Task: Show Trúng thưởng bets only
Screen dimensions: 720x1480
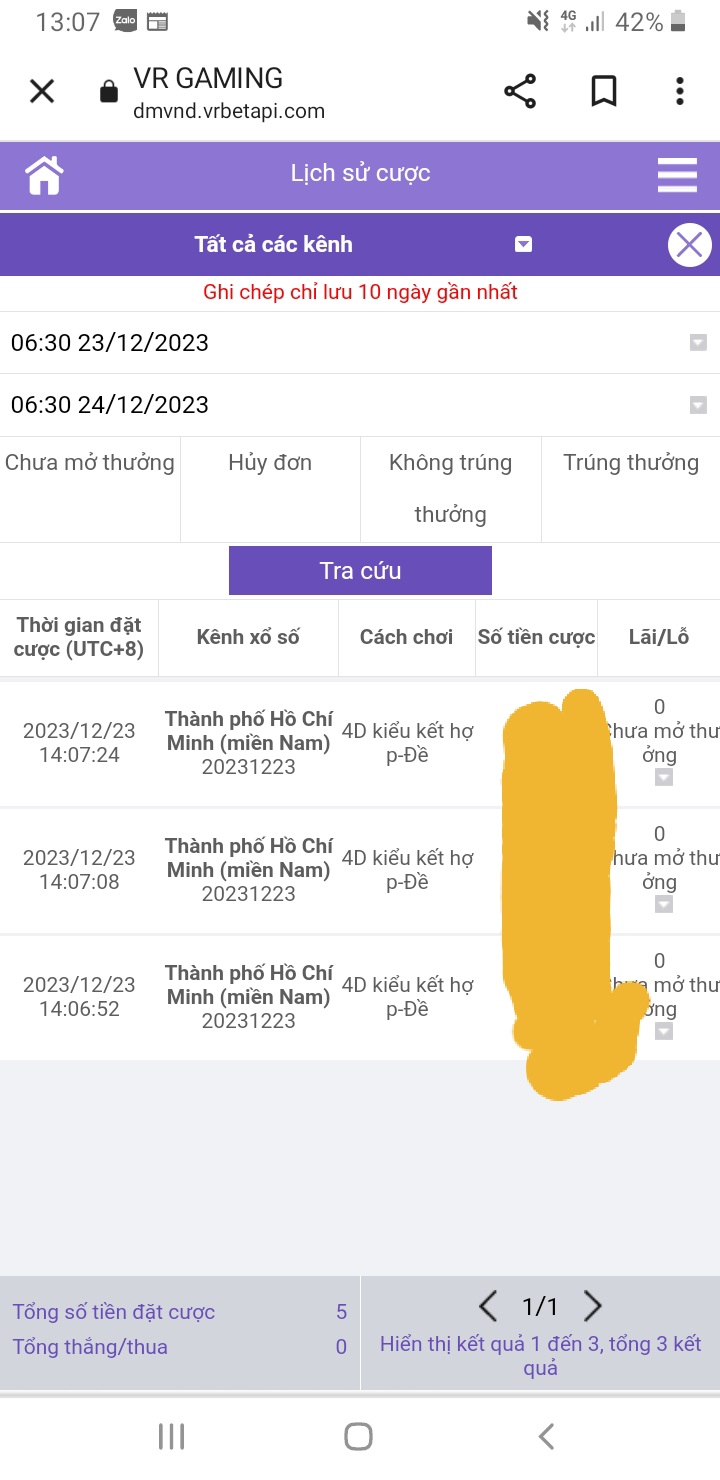Action: coord(631,463)
